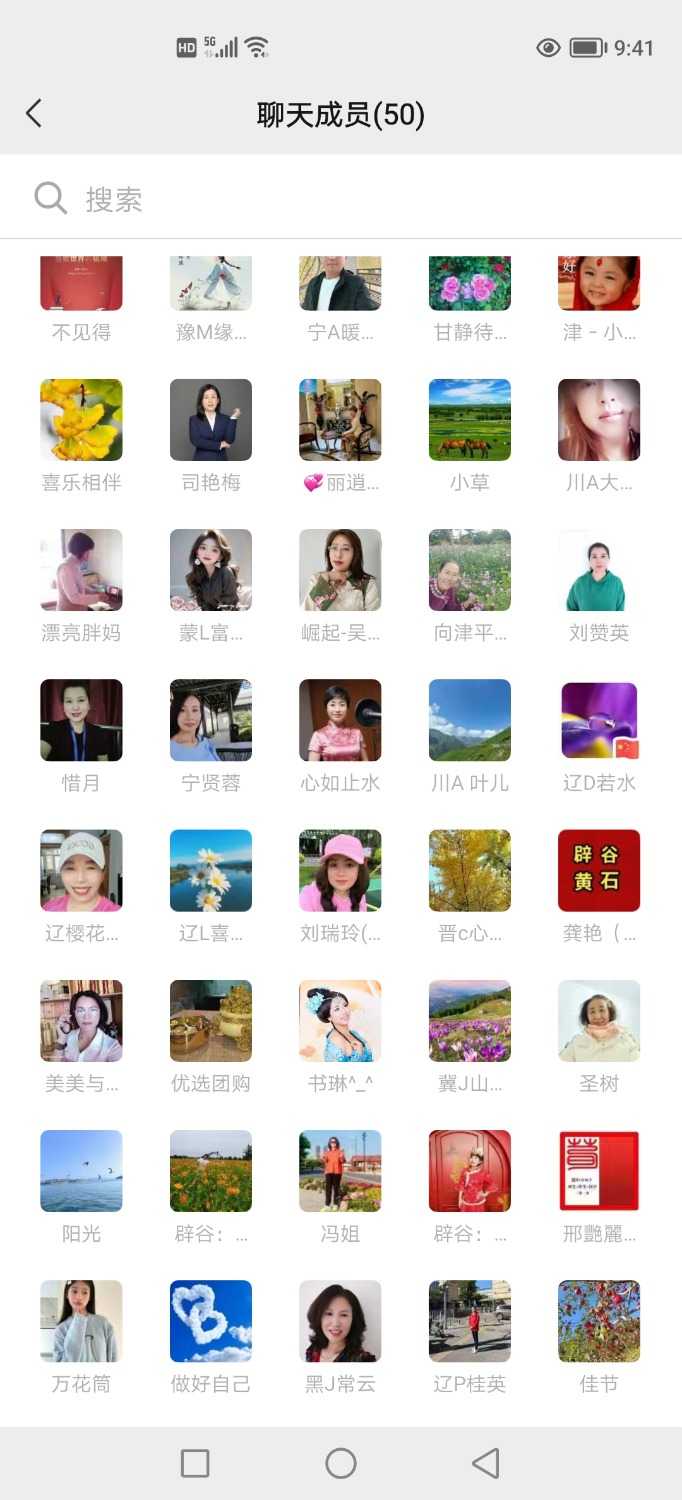
Task: View 书琳^_^'s profile
Action: click(x=340, y=1021)
